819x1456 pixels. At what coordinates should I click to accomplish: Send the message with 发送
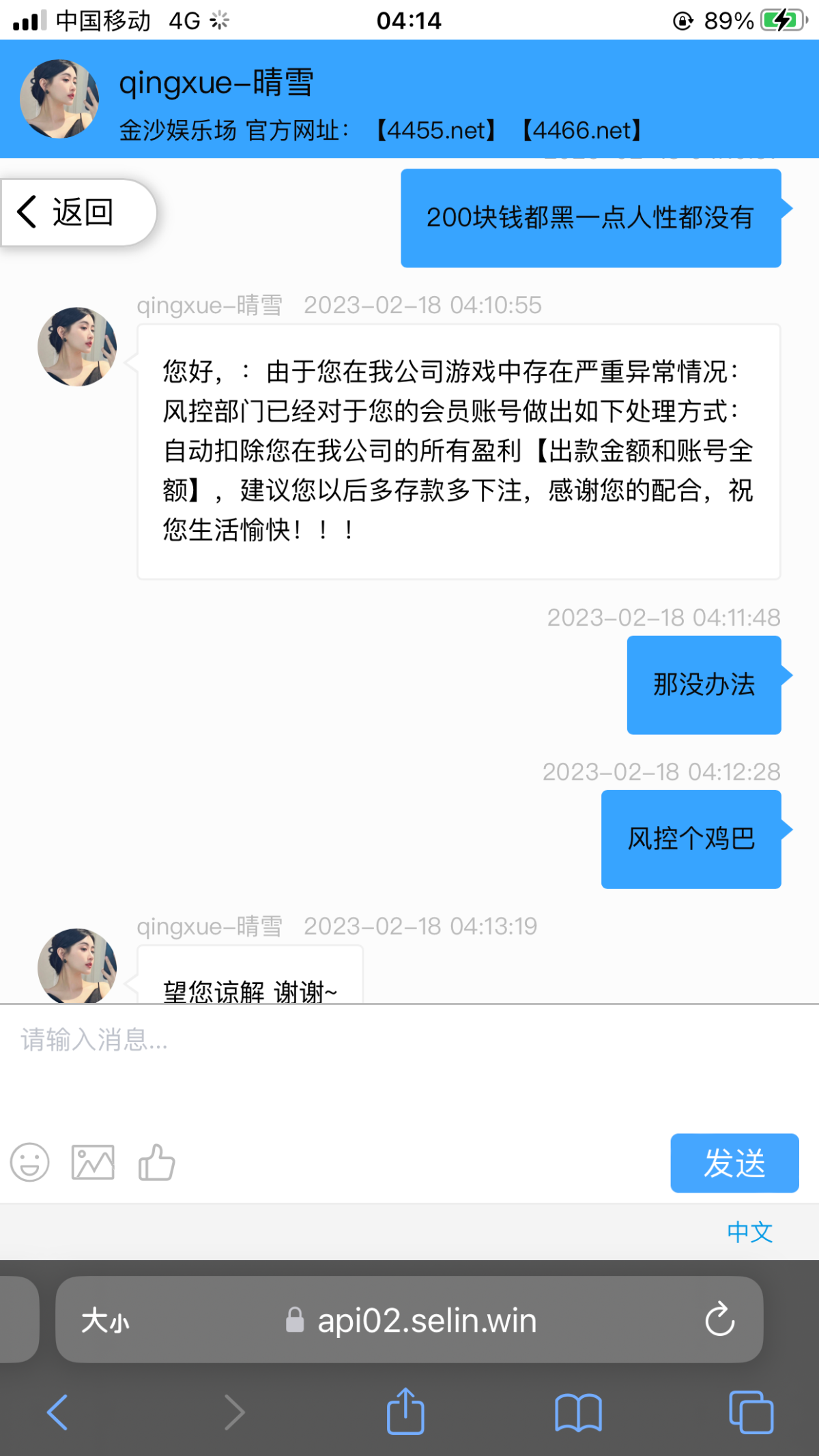tap(734, 1163)
